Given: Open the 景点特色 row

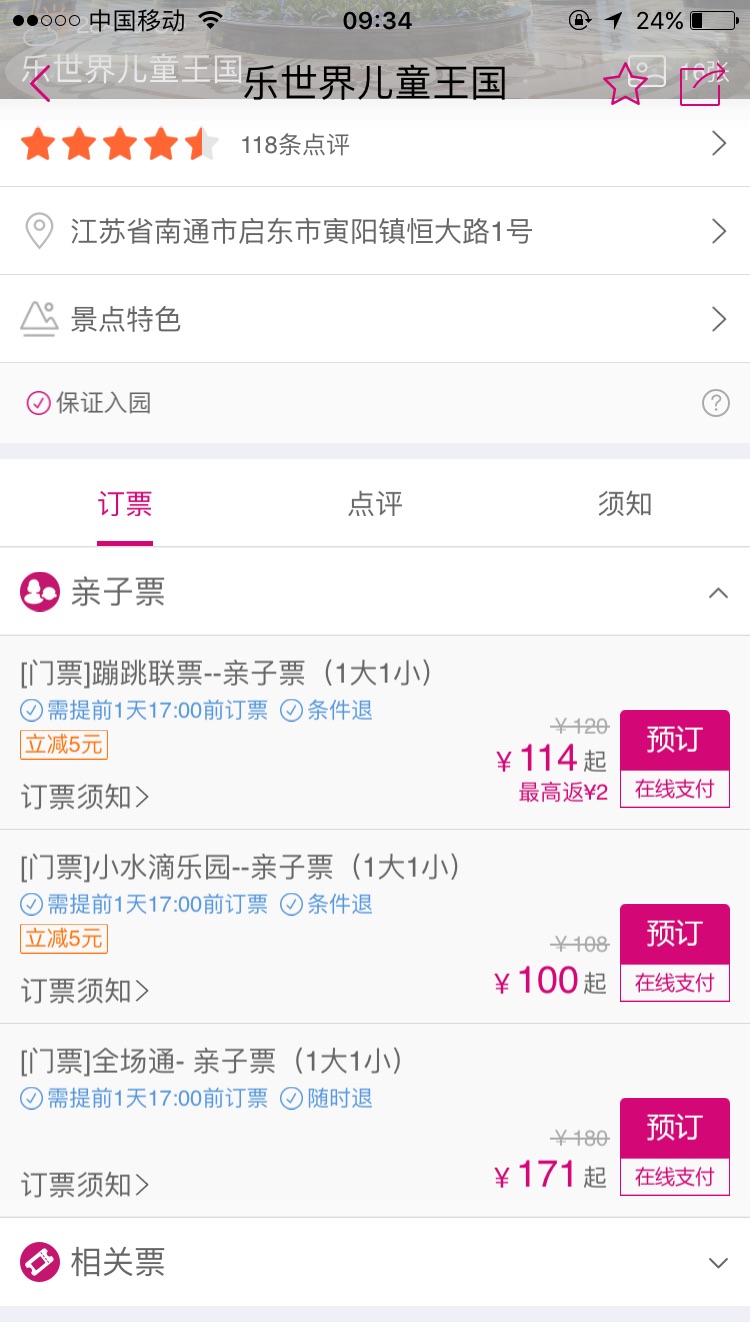Looking at the screenshot, I should click(x=375, y=319).
